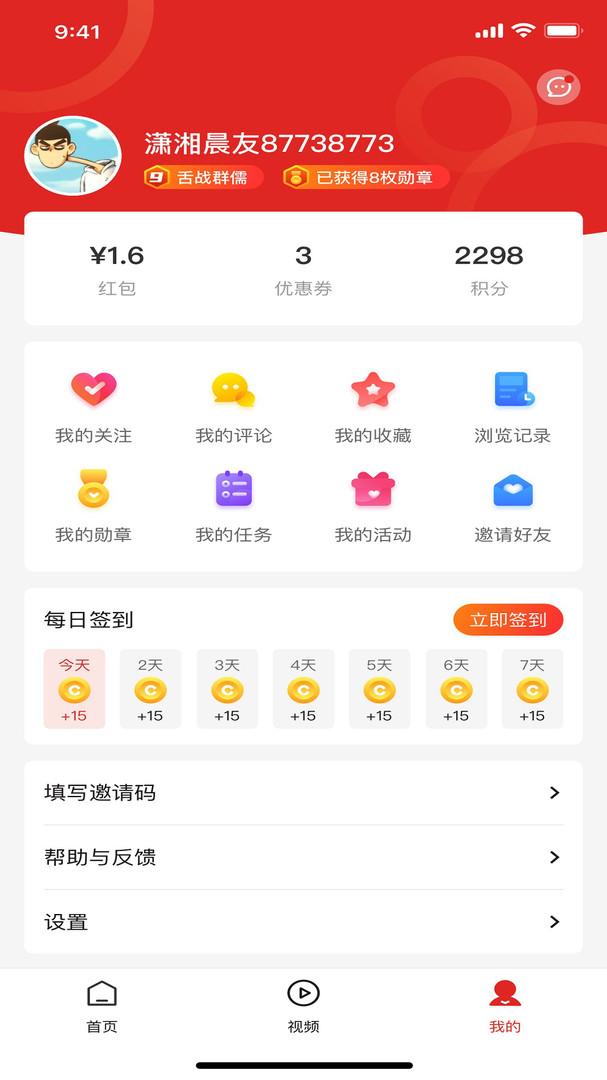Tap 立即签到 to check in now

tap(508, 620)
